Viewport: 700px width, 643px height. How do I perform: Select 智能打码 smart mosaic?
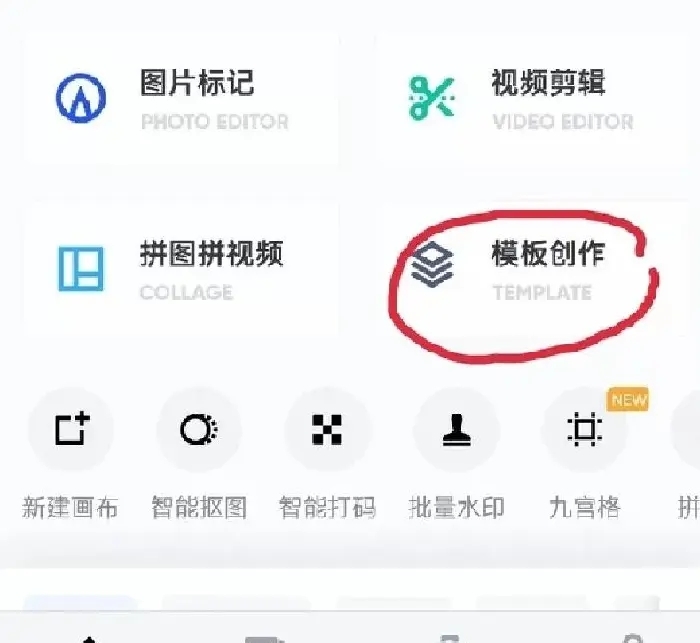coord(327,431)
